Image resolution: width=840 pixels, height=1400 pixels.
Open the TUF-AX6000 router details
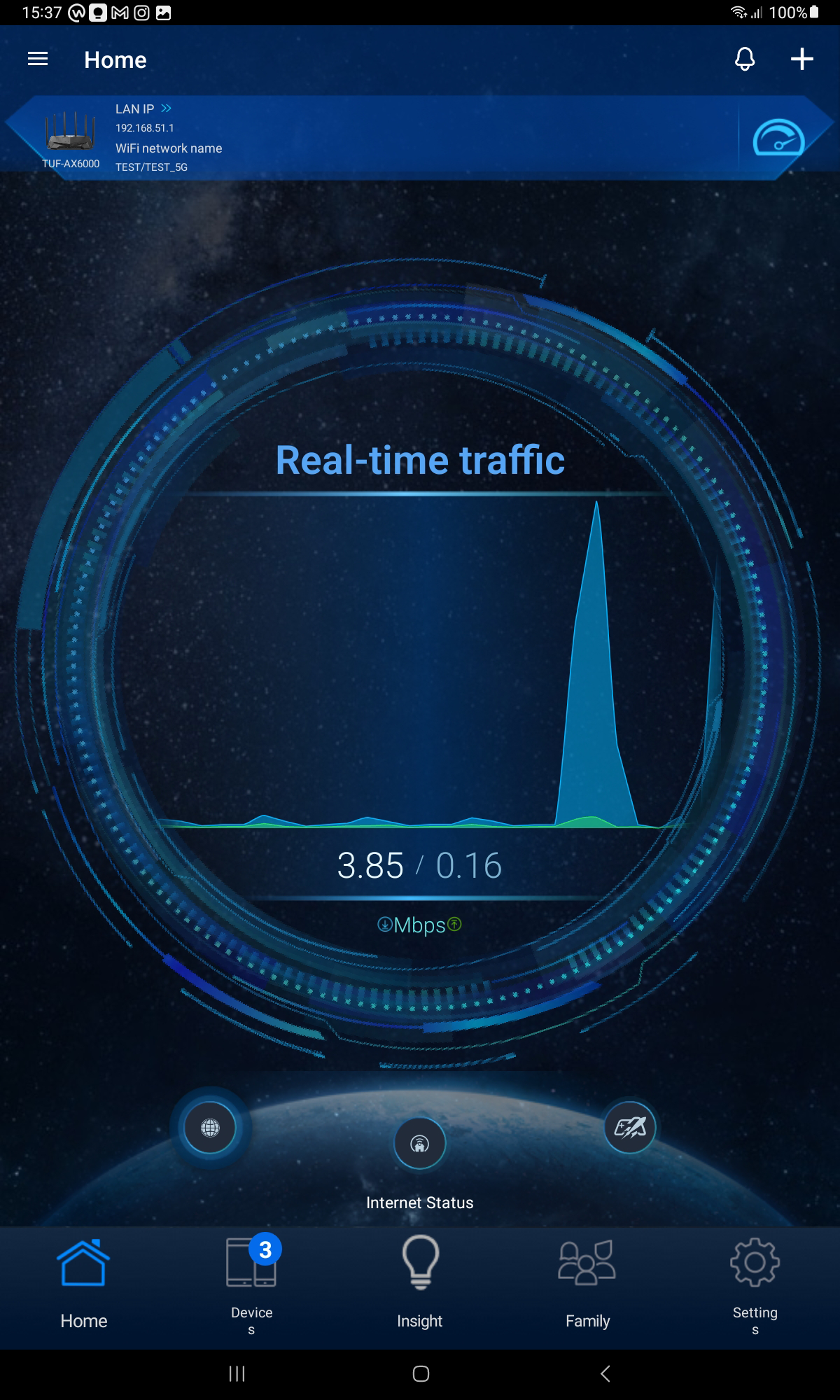click(x=70, y=137)
